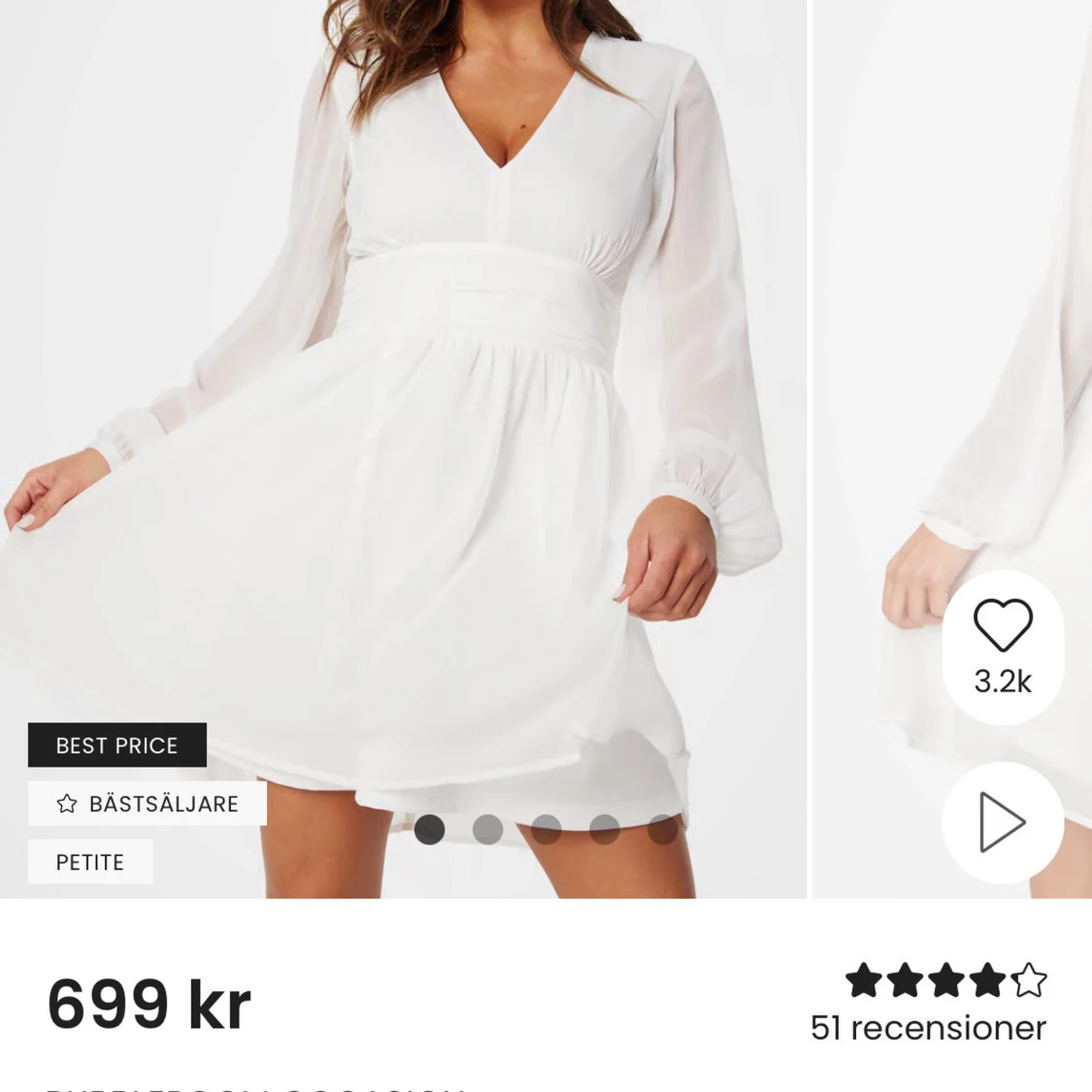
Task: Open the 51 recensioner reviews
Action: tap(928, 1027)
